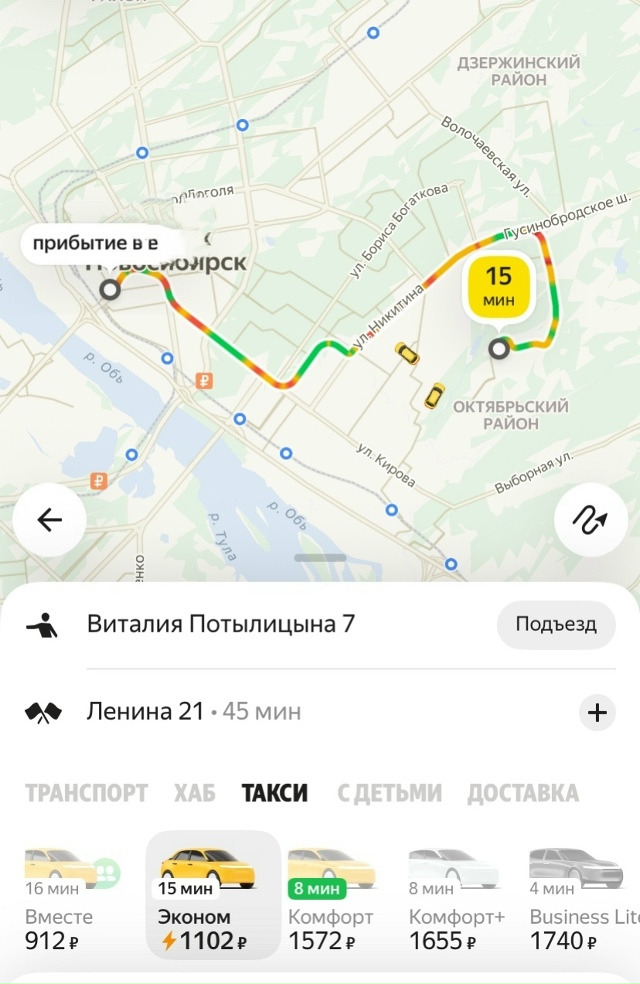This screenshot has height=984, width=640.
Task: Open the route options button
Action: coord(590,520)
